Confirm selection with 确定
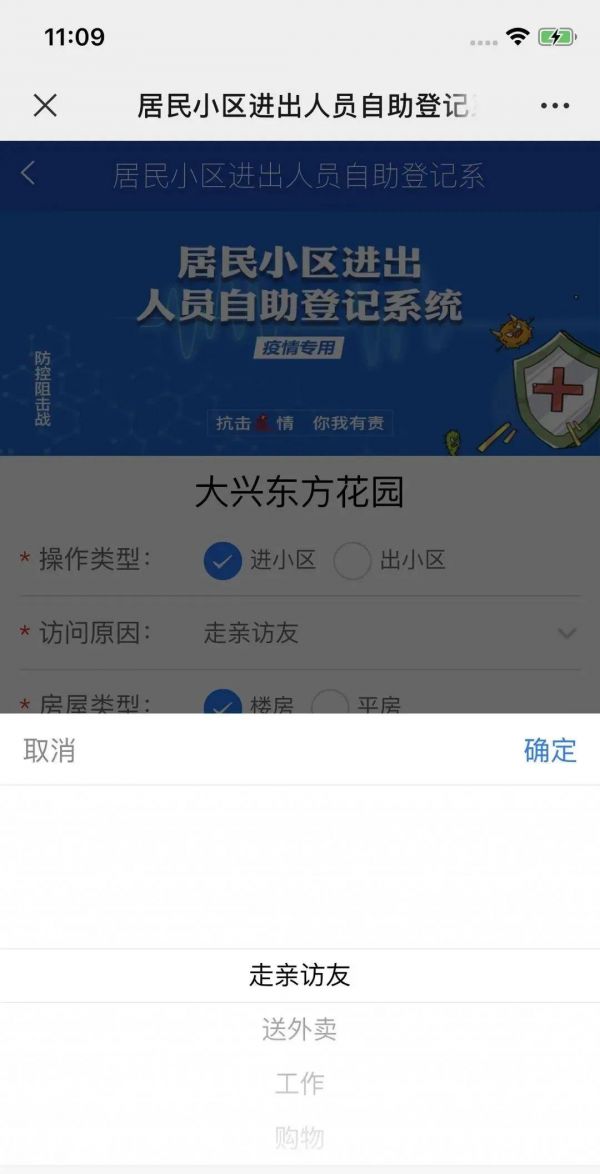600x1174 pixels. click(550, 750)
